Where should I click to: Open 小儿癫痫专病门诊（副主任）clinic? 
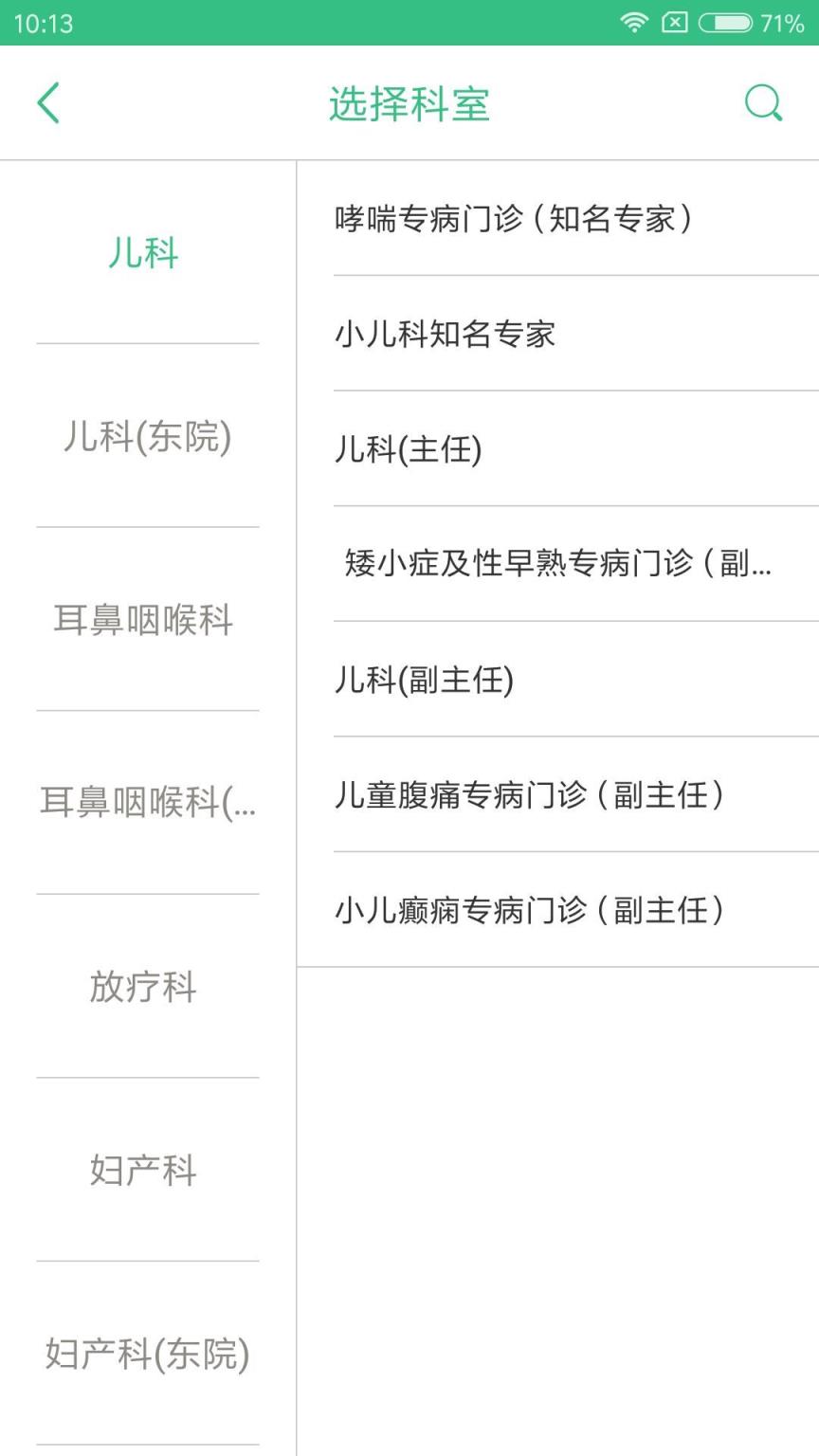pos(557,911)
